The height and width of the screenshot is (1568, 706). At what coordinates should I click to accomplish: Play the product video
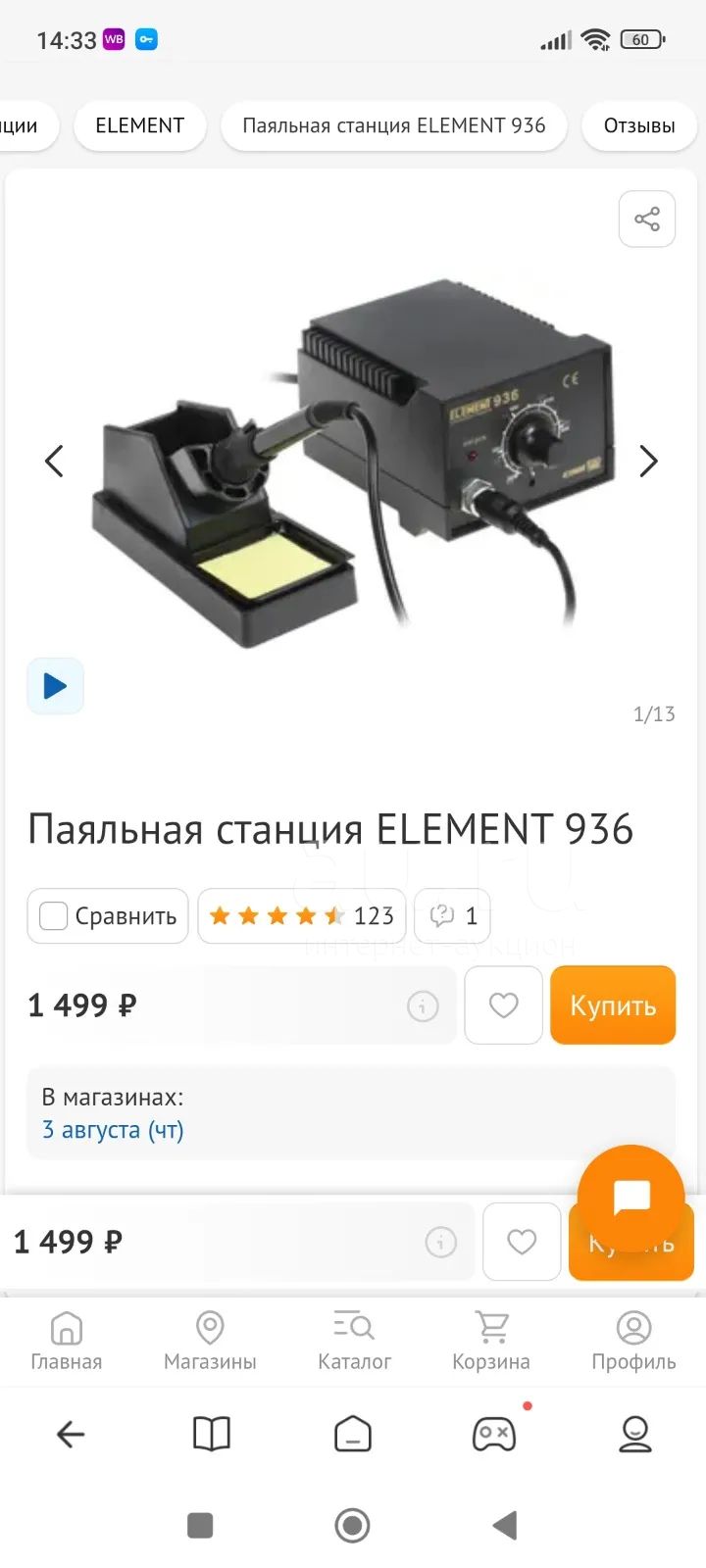(x=55, y=686)
